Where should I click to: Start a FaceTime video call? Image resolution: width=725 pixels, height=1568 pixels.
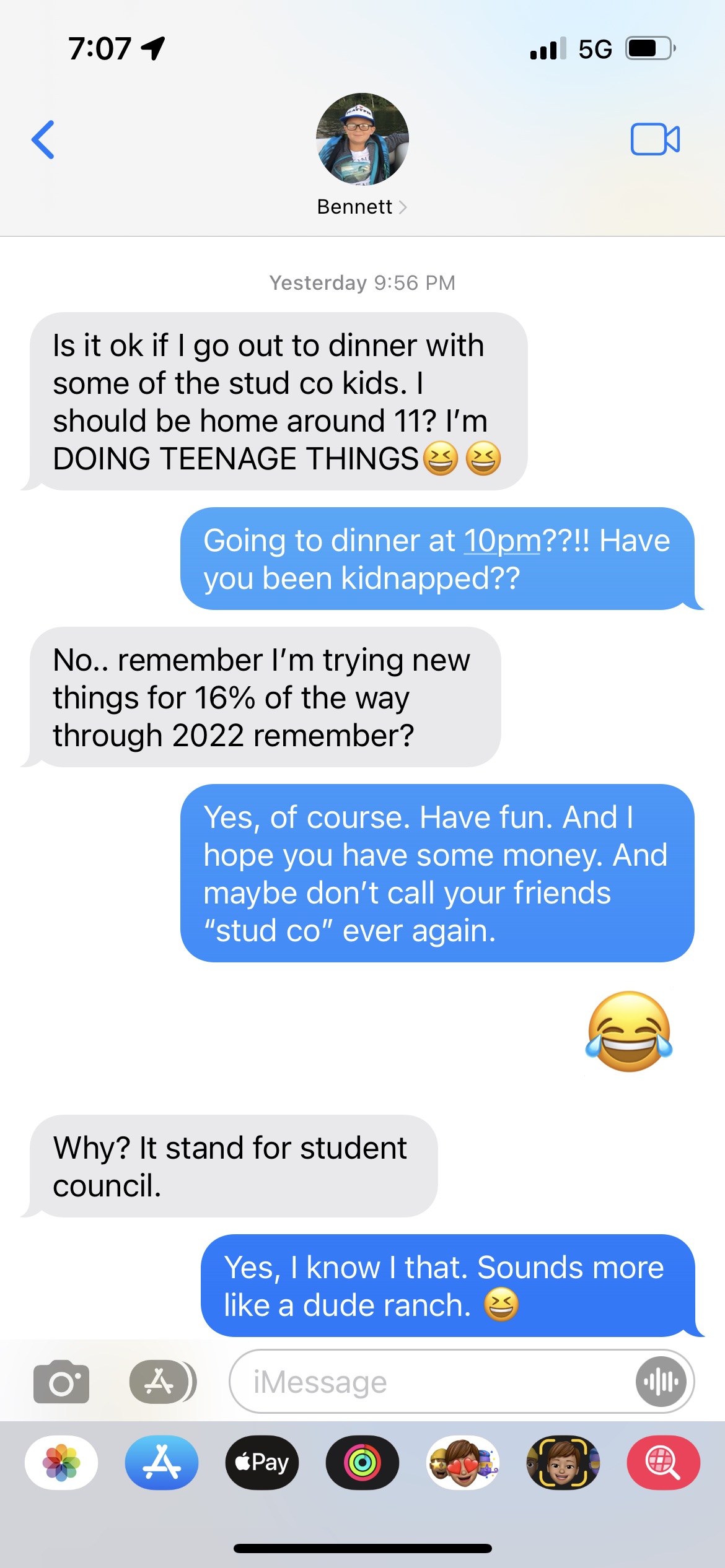click(655, 139)
